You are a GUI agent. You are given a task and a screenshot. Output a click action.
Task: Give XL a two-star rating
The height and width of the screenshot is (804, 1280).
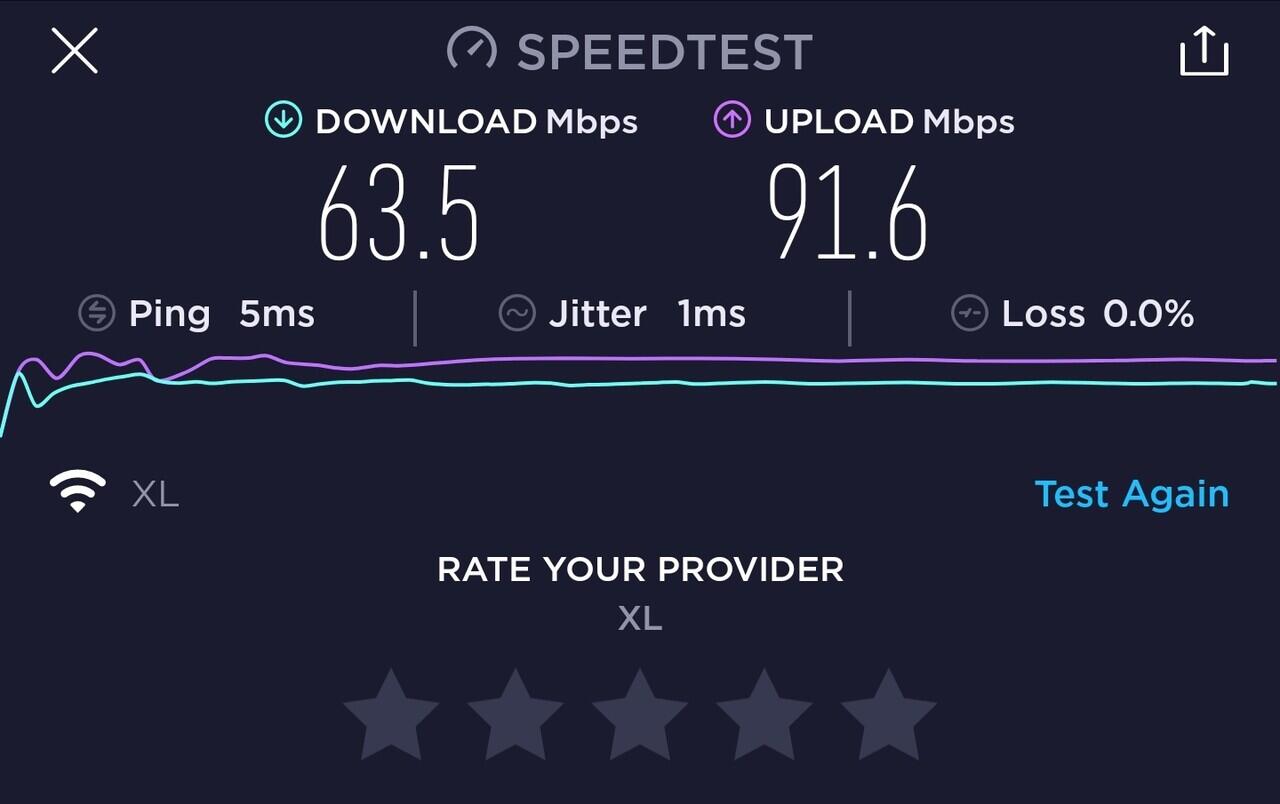(515, 716)
